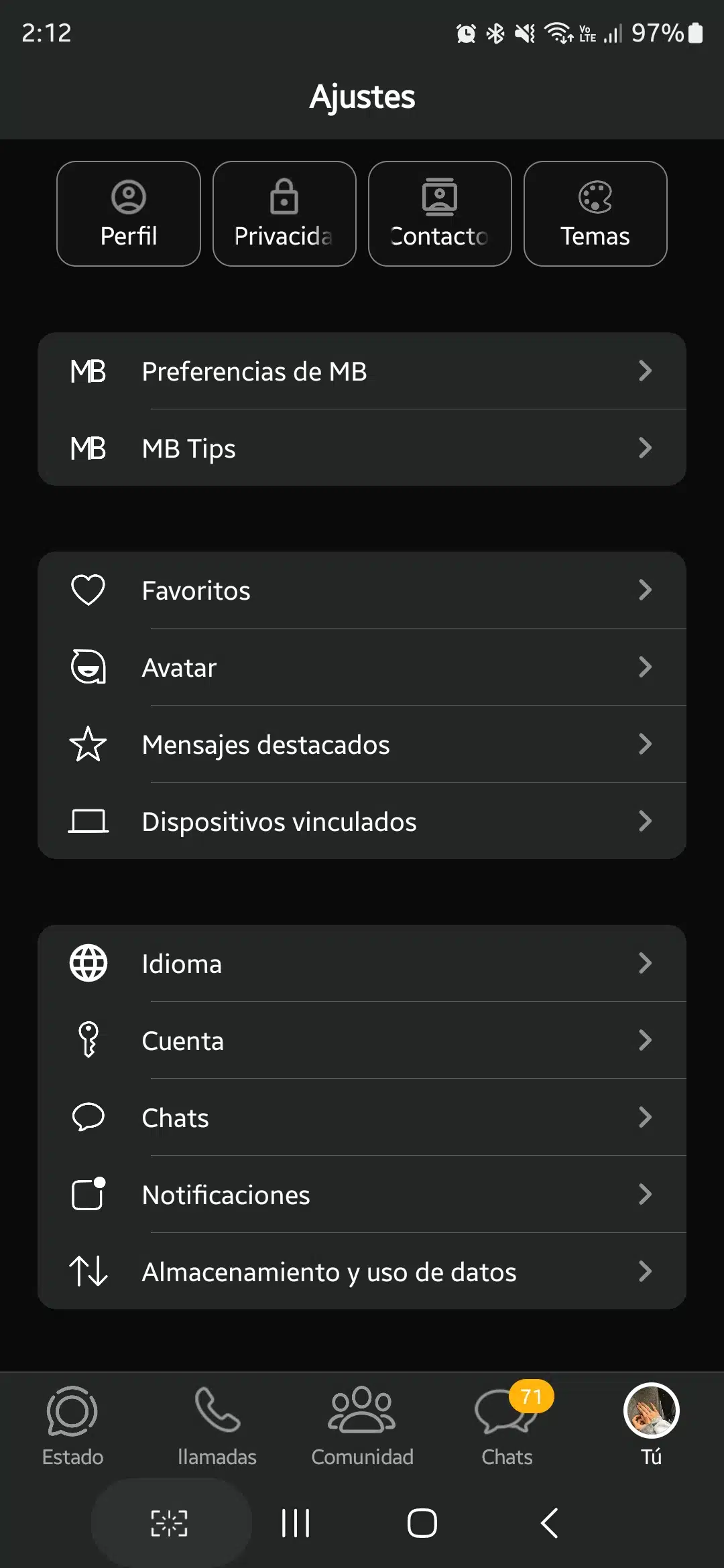
Task: Expand the Chats settings section
Action: (x=362, y=1117)
